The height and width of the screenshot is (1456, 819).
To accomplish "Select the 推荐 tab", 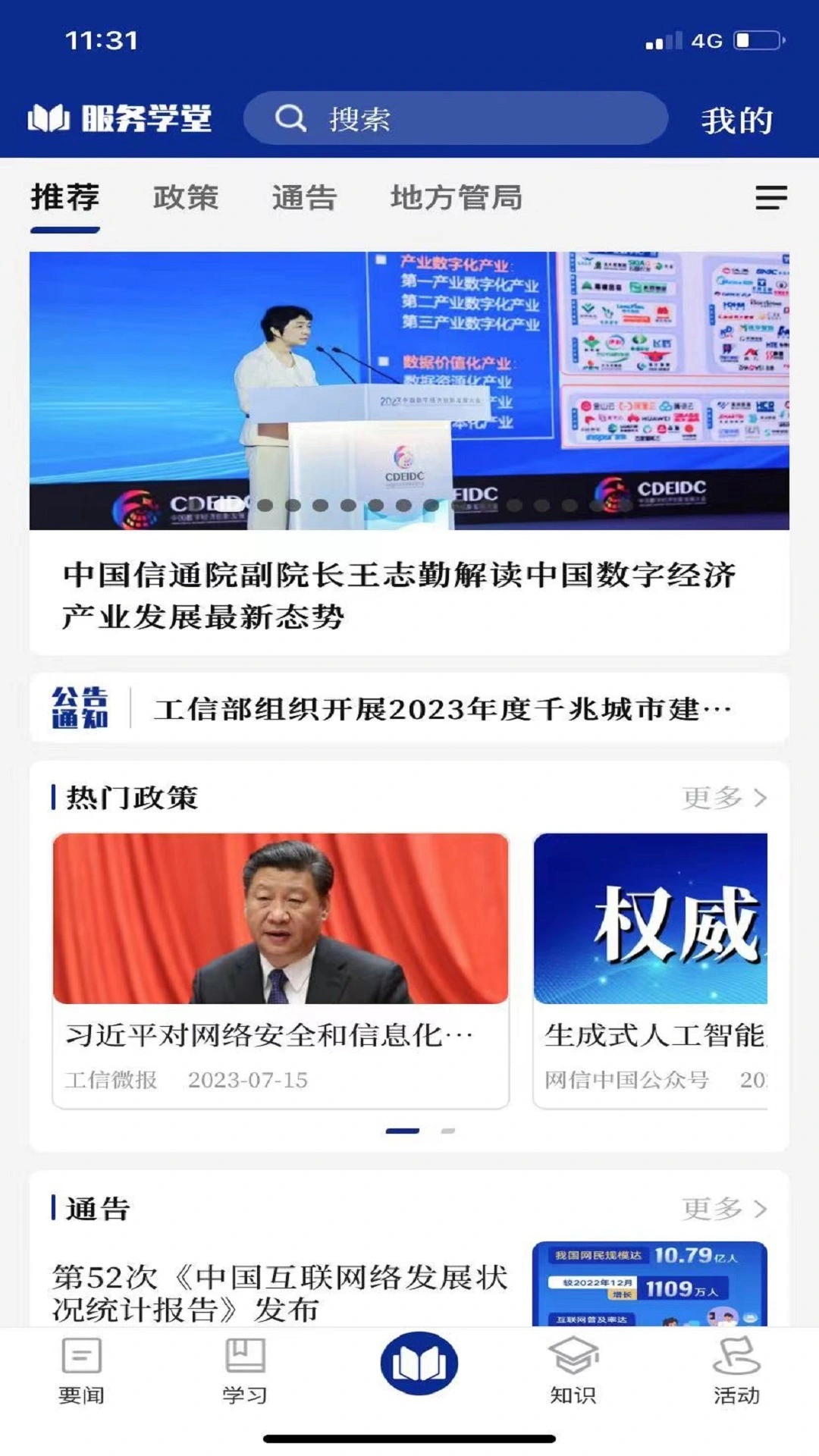I will pyautogui.click(x=64, y=199).
